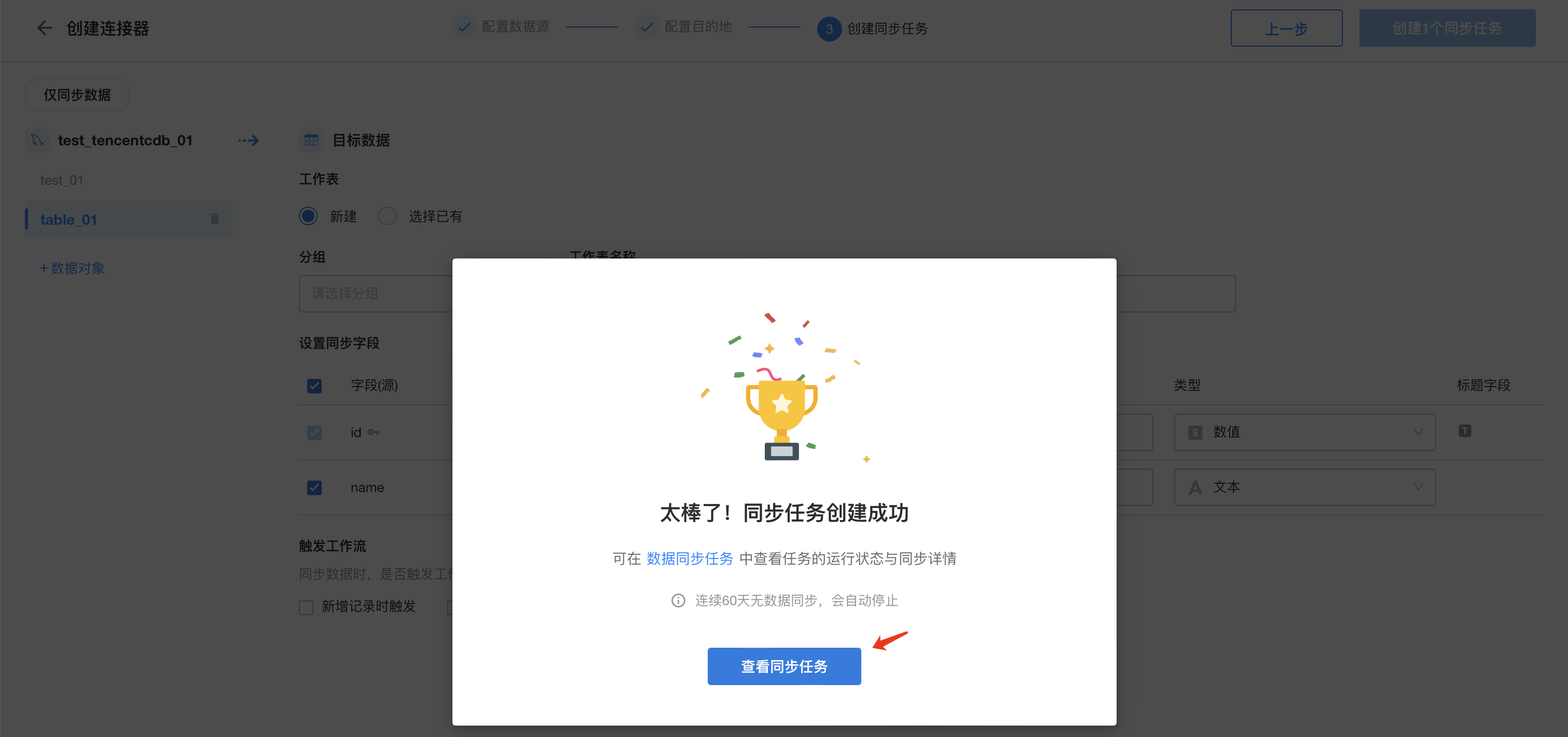1568x737 pixels.
Task: Open the 文本 type dropdown
Action: coord(1304,487)
